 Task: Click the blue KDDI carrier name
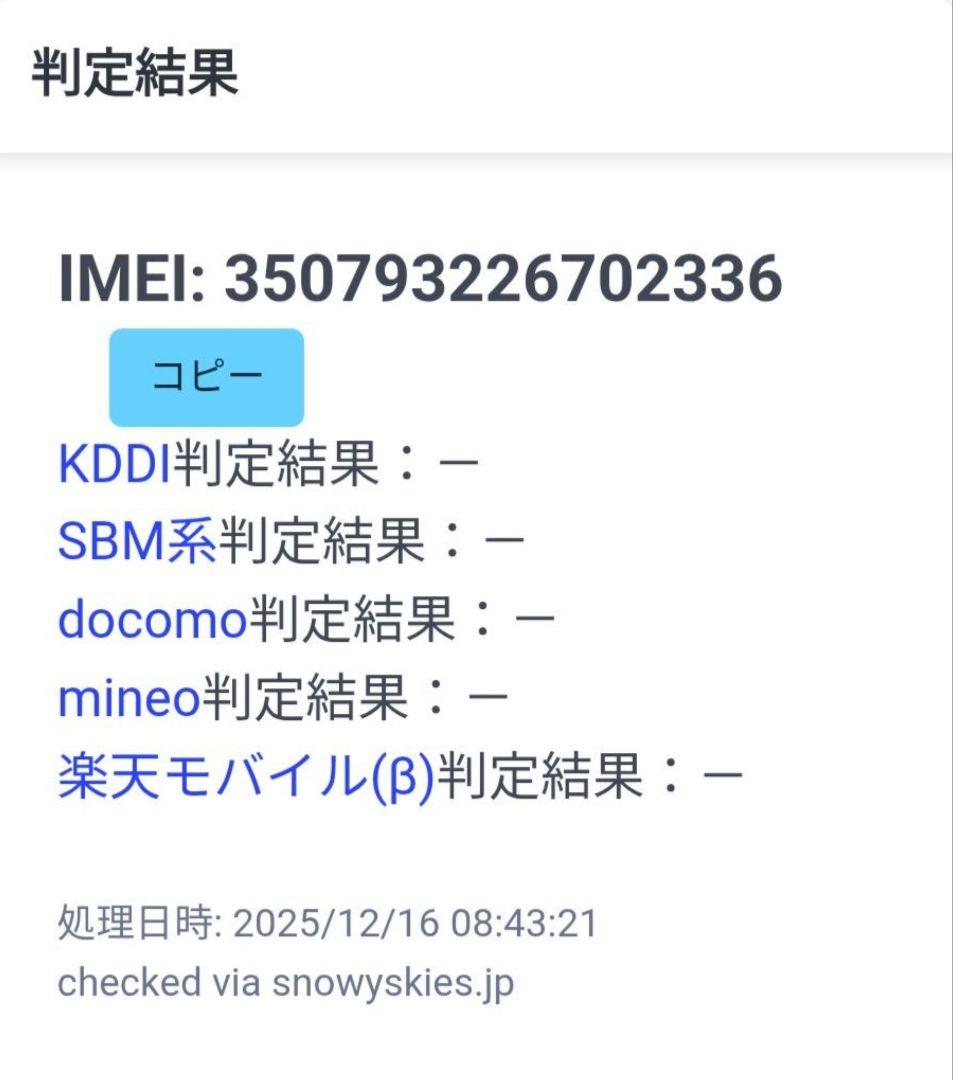click(x=108, y=462)
